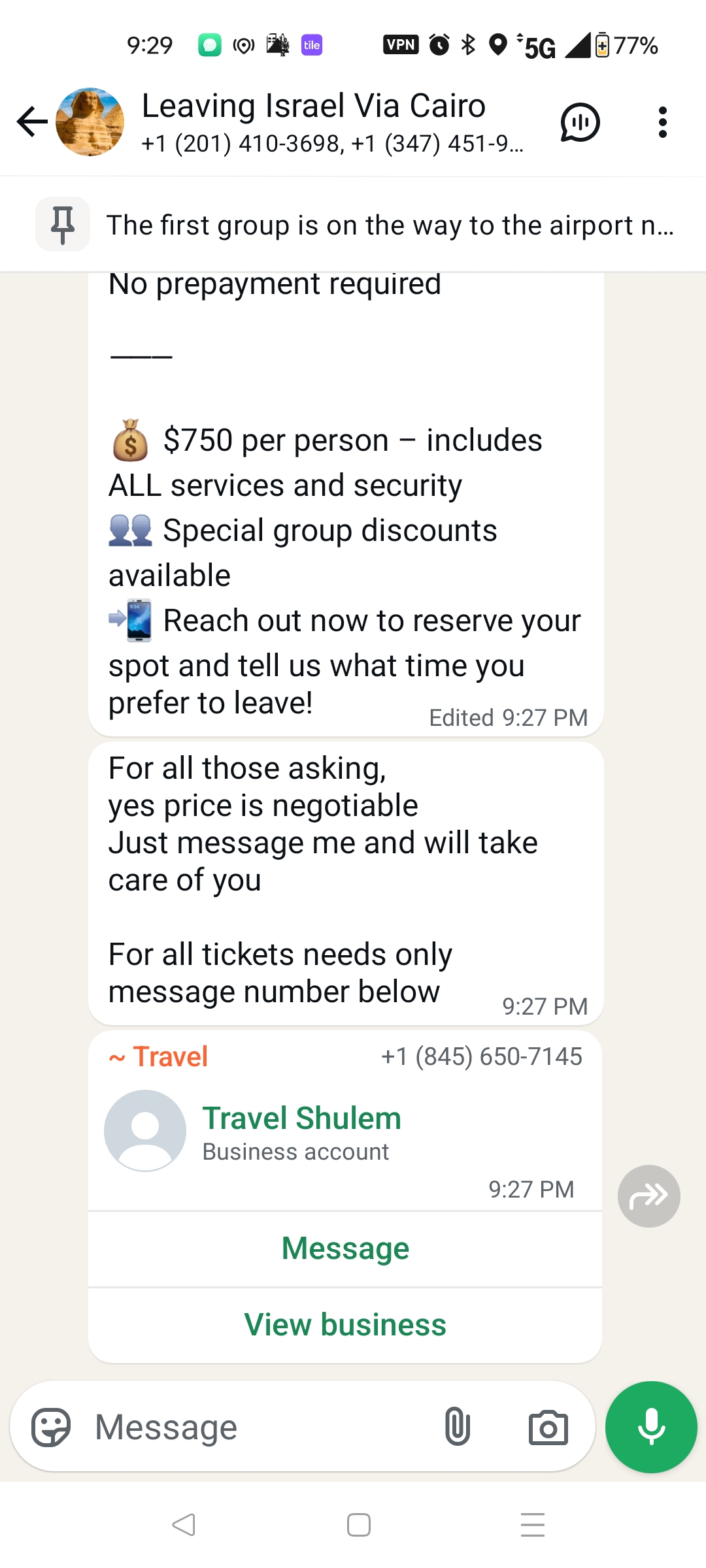Open the camera from the message bar
This screenshot has height=1568, width=706.
(x=548, y=1427)
